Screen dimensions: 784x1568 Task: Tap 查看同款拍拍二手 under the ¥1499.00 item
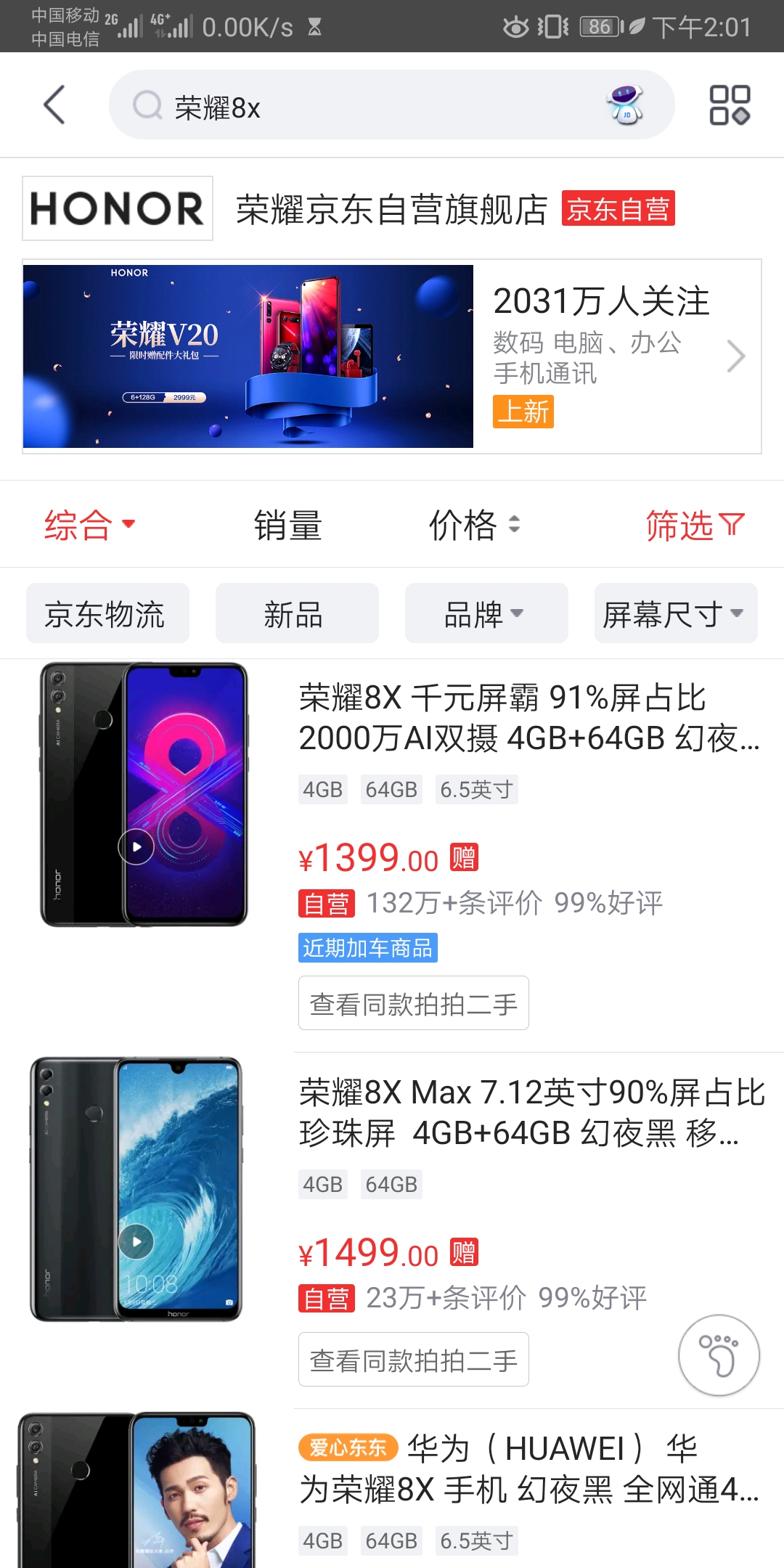click(x=413, y=1360)
